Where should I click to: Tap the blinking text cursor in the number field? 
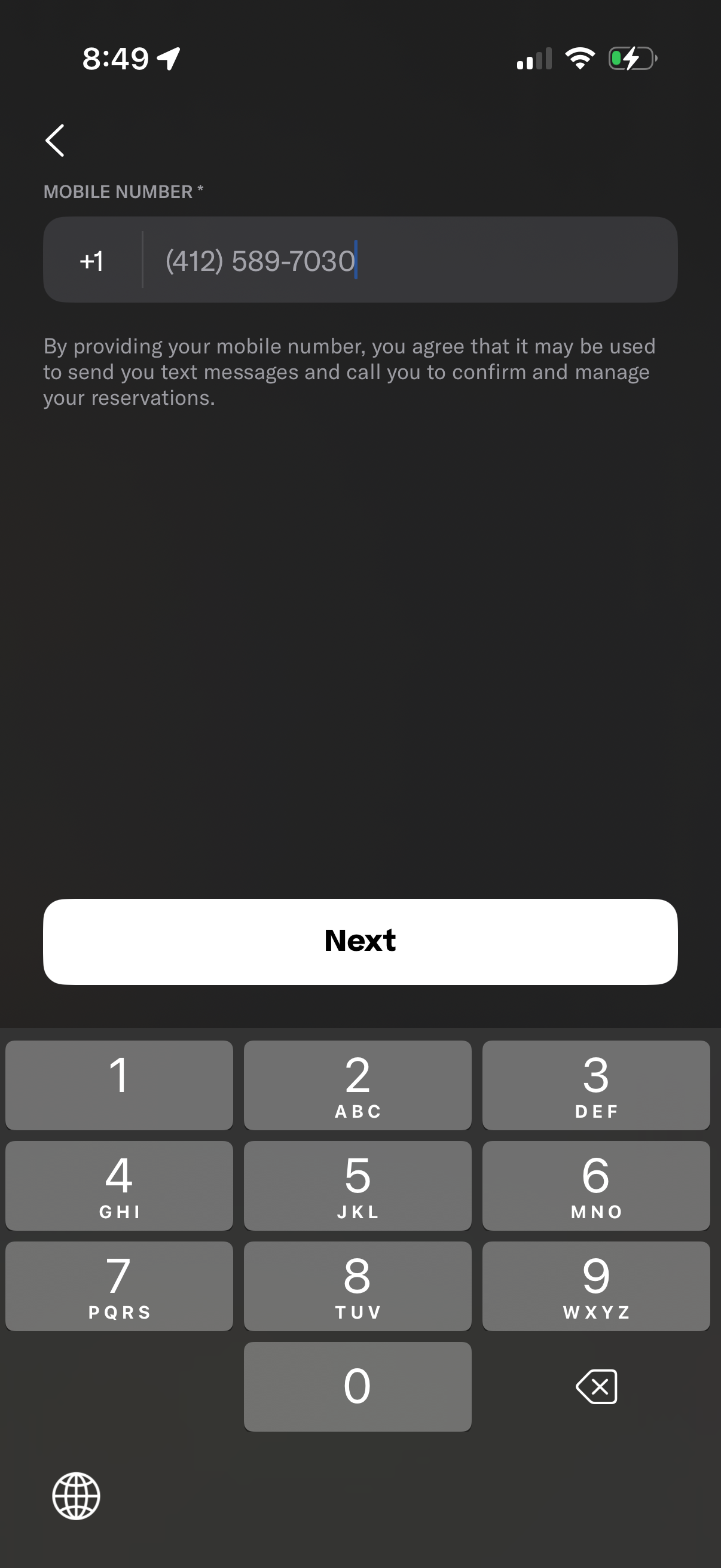pyautogui.click(x=356, y=261)
